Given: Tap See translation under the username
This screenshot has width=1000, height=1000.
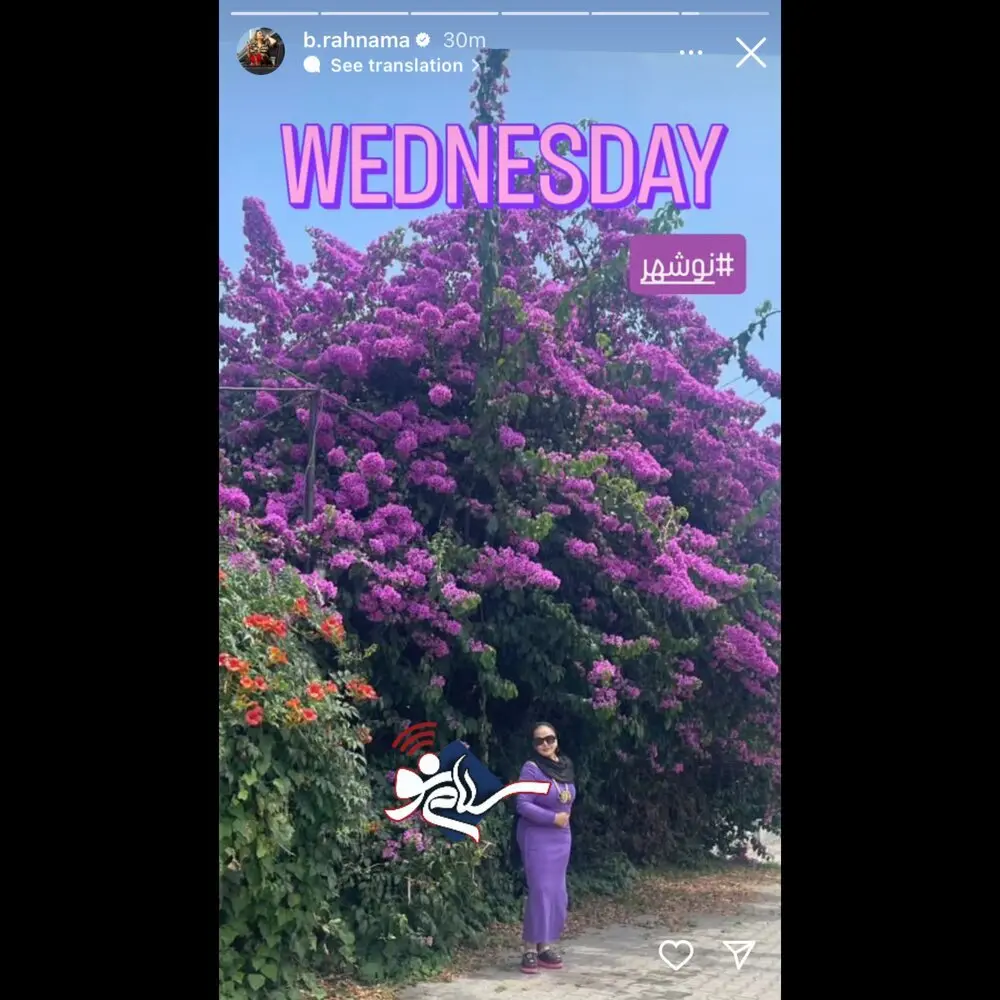Looking at the screenshot, I should point(396,65).
